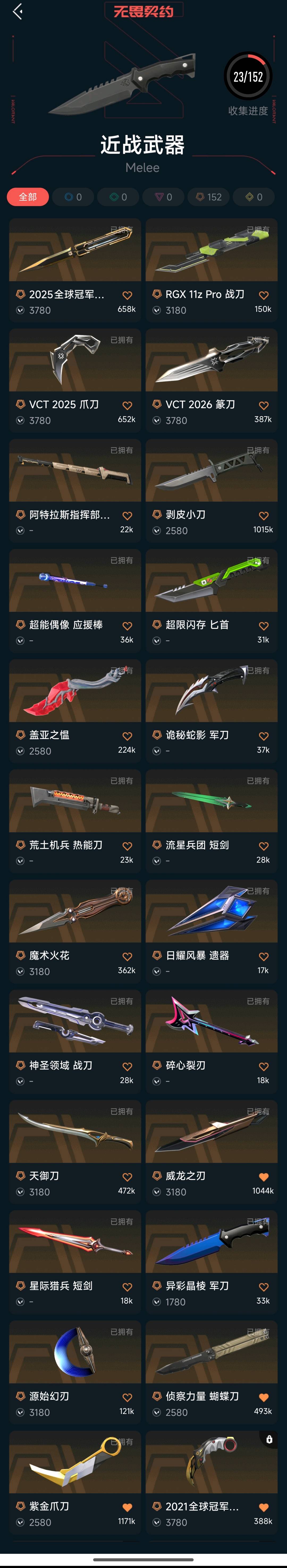Remove the like on 侦察力量 蝴蝶刀

[x=264, y=1397]
